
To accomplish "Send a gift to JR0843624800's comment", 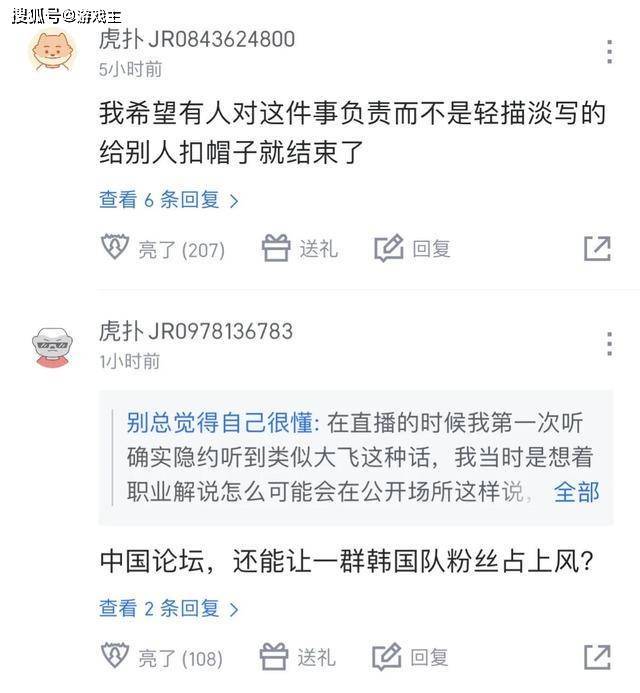I will 299,249.
